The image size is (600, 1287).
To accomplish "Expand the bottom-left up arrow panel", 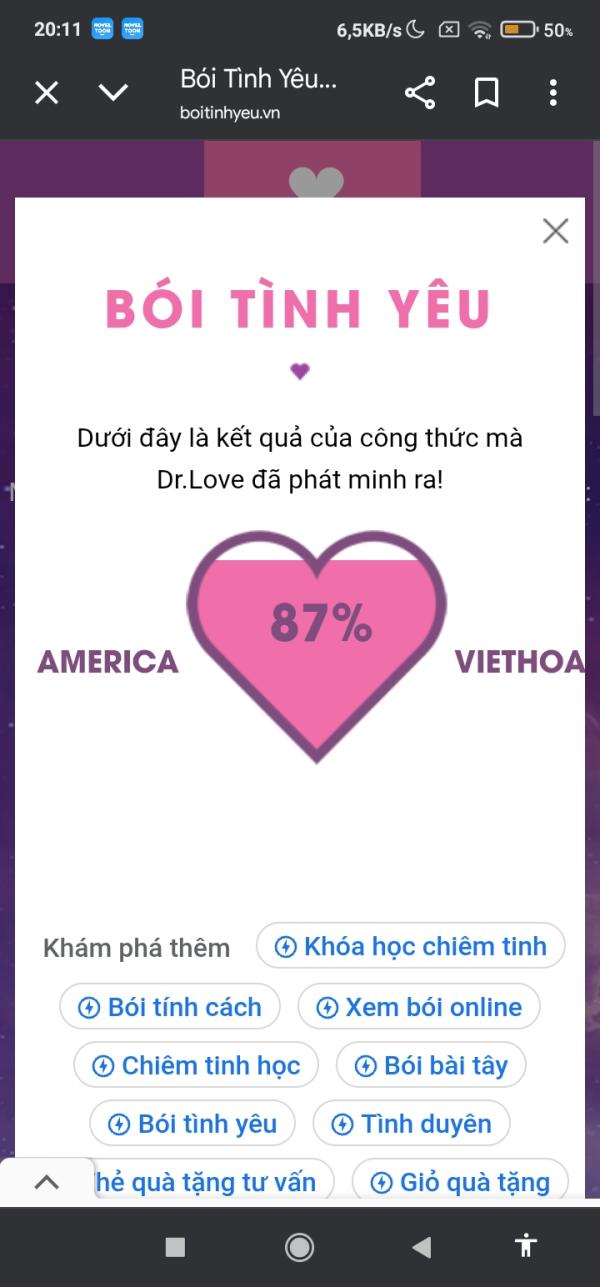I will (x=46, y=1182).
